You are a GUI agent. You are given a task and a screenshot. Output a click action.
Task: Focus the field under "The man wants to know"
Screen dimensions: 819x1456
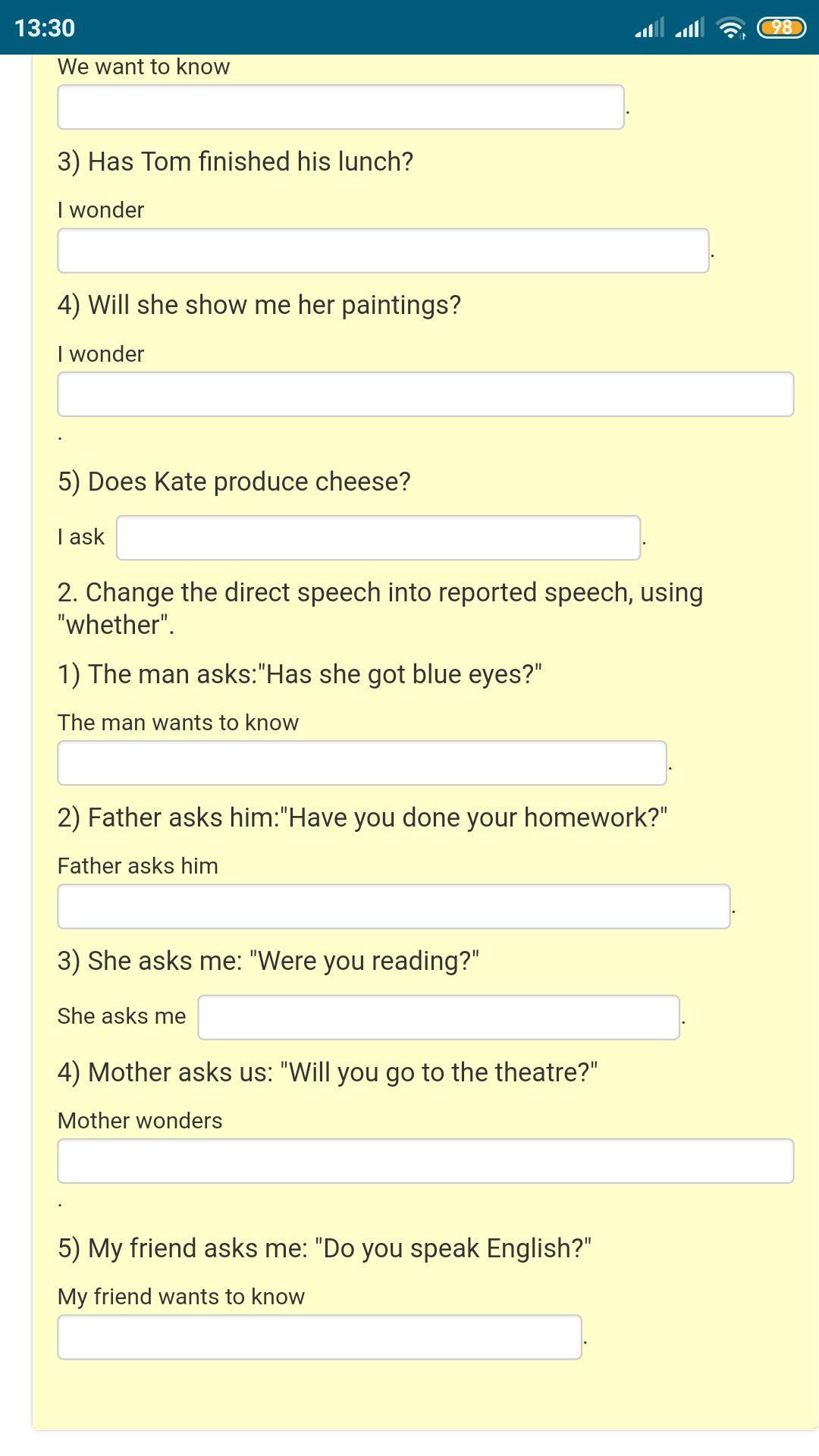coord(362,763)
